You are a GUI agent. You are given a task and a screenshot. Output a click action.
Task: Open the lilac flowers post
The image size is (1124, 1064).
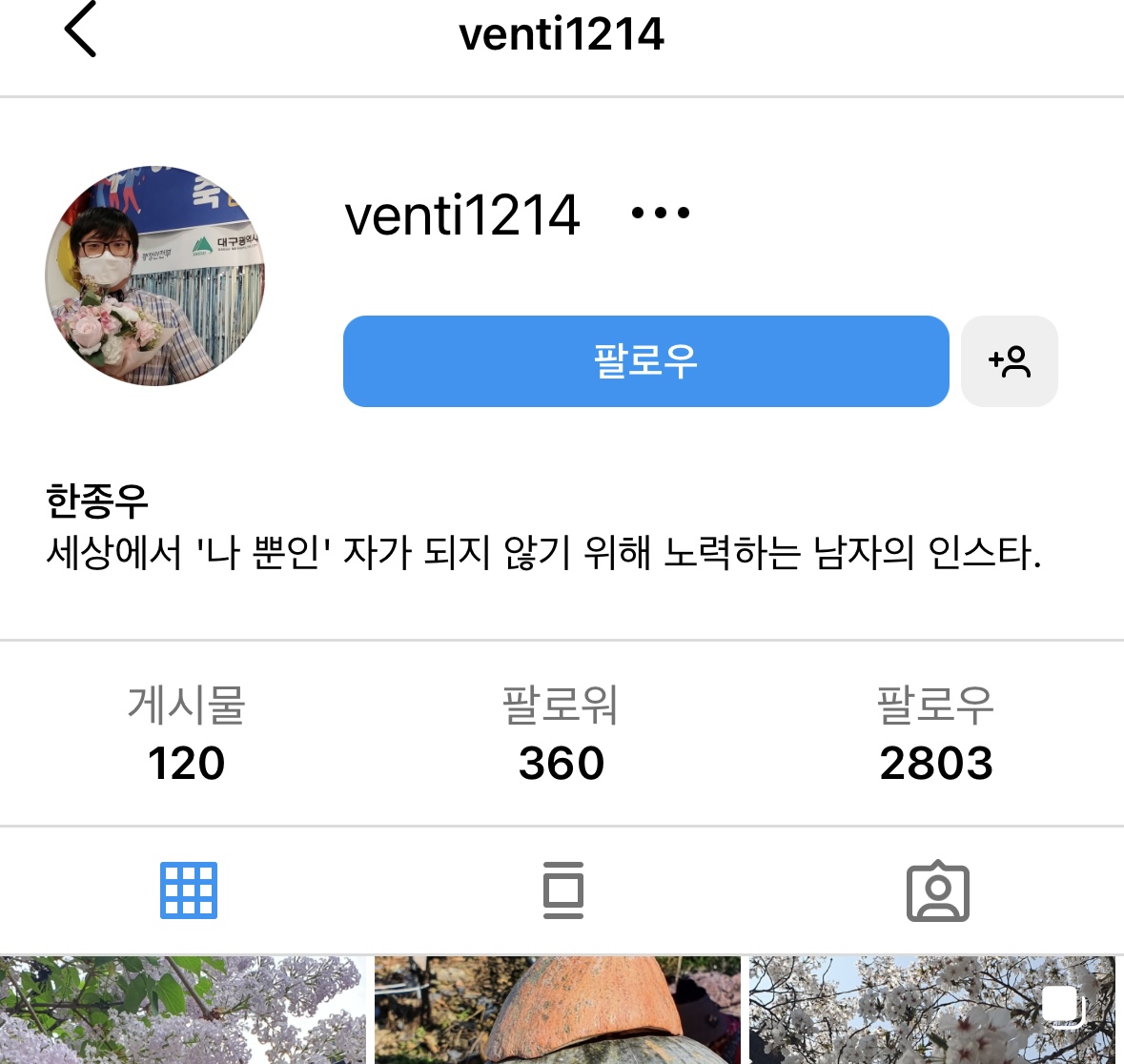[x=183, y=1011]
